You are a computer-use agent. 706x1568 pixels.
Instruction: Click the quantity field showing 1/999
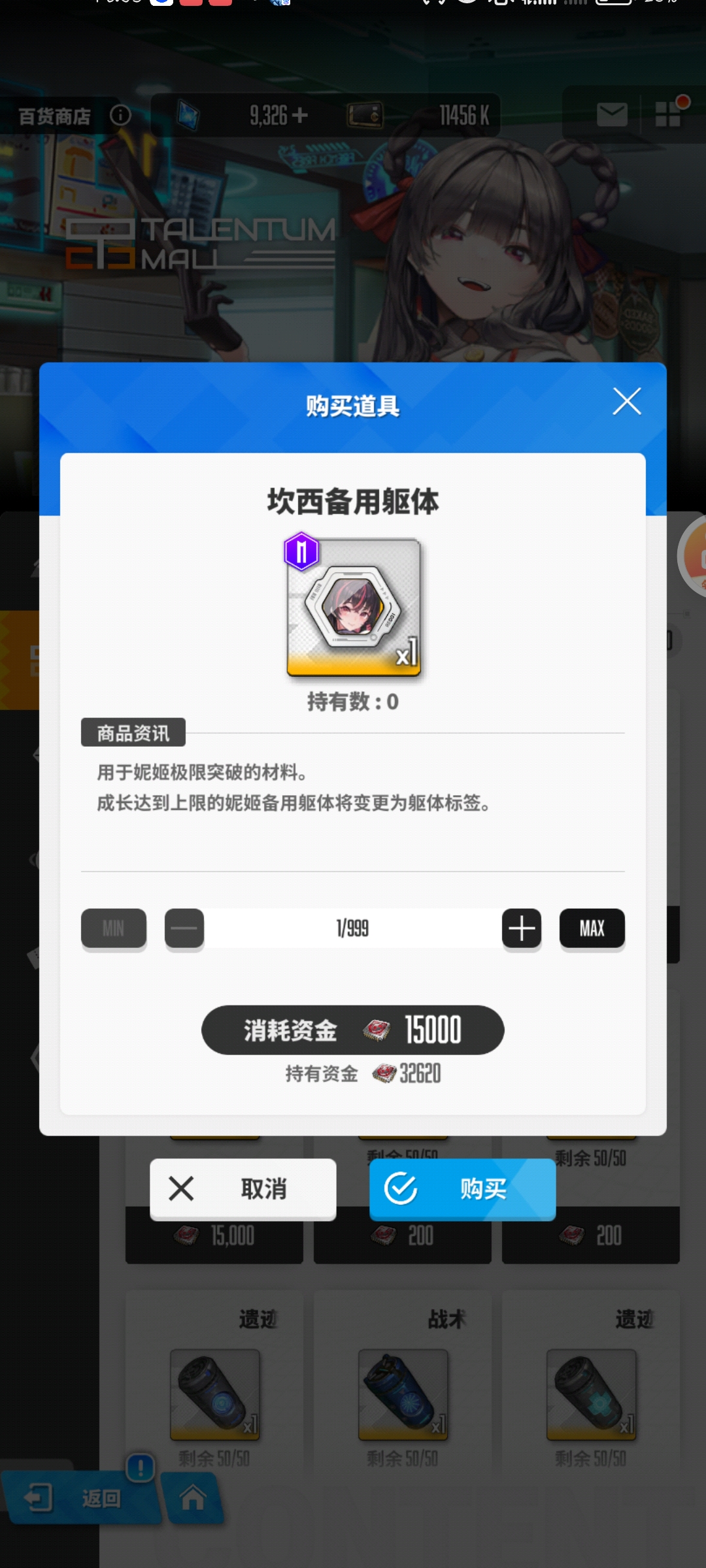(352, 929)
